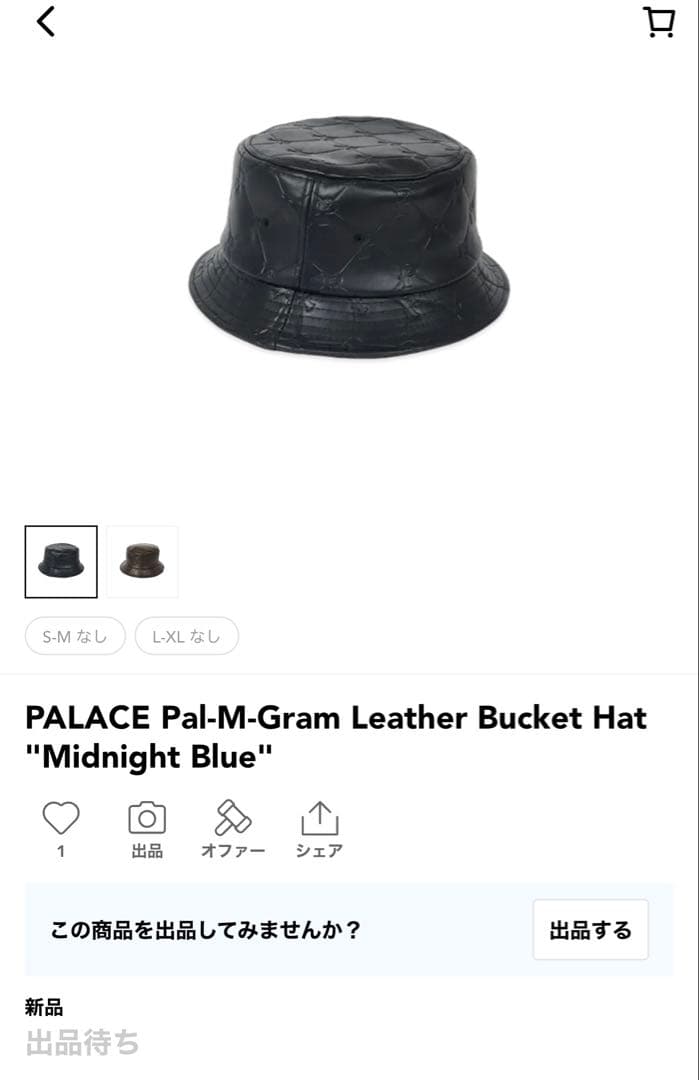Like this bucket hat with the heart
This screenshot has height=1080, width=699.
coord(60,820)
